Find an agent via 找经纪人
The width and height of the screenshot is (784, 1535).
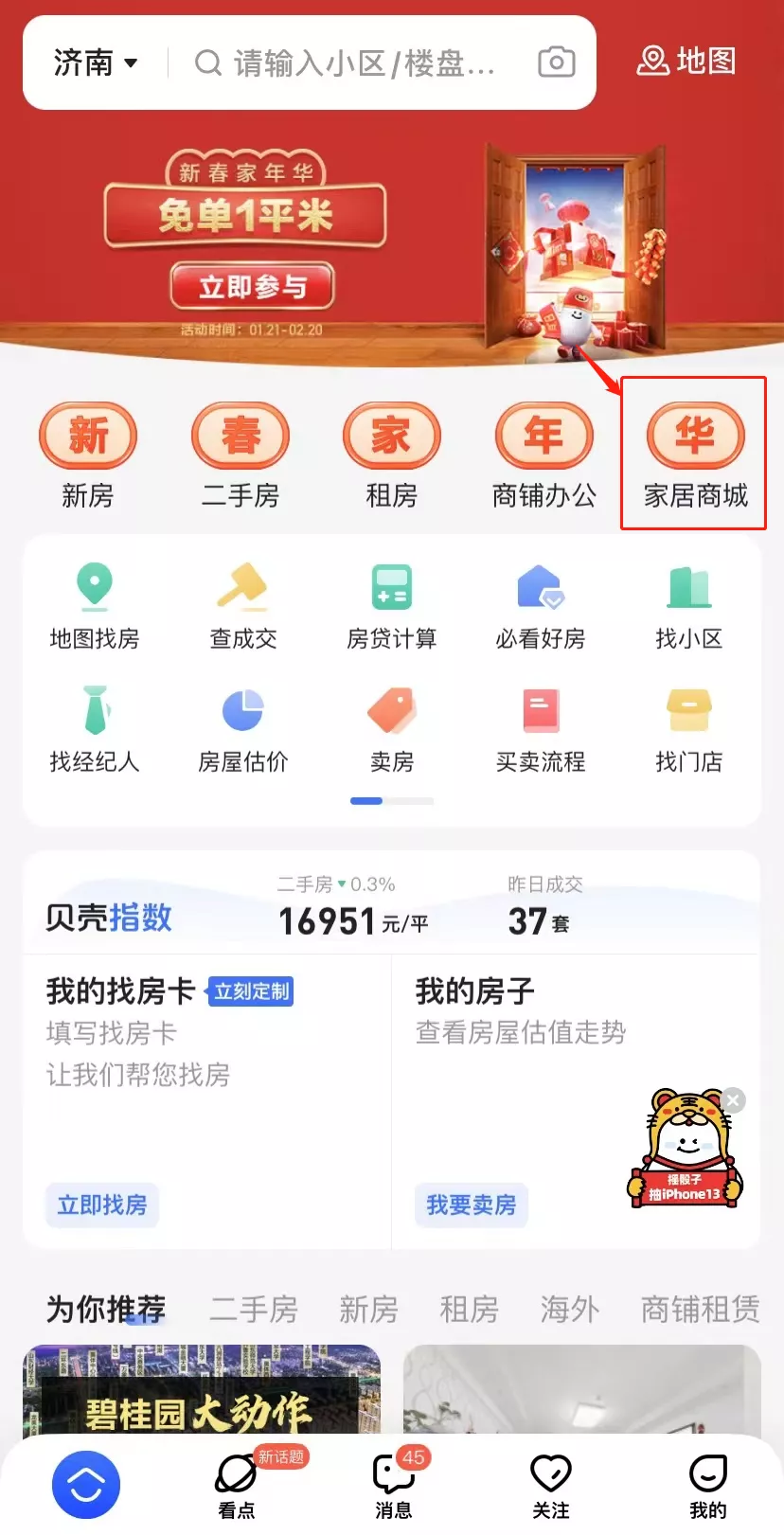(x=95, y=729)
